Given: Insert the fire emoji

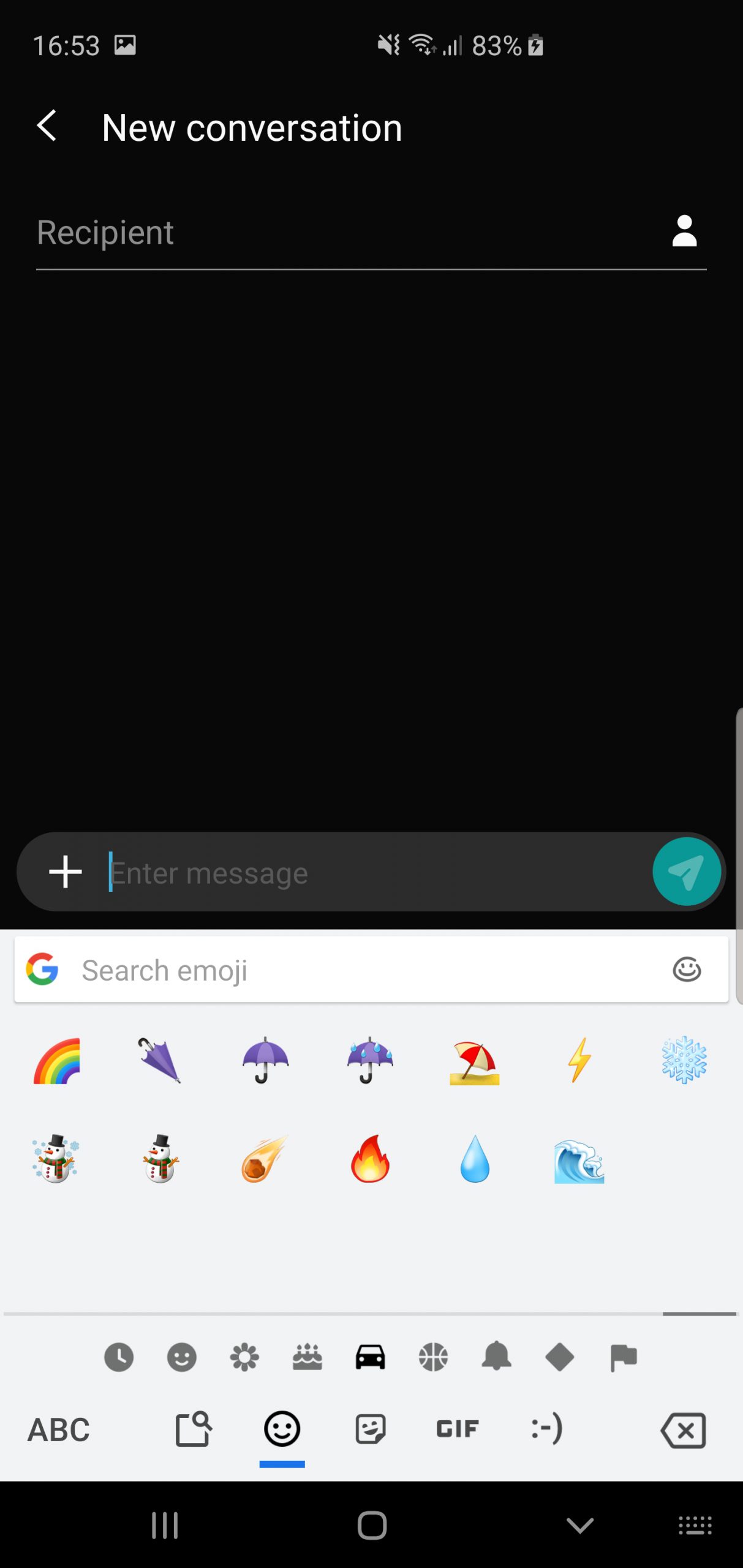Looking at the screenshot, I should click(370, 1158).
